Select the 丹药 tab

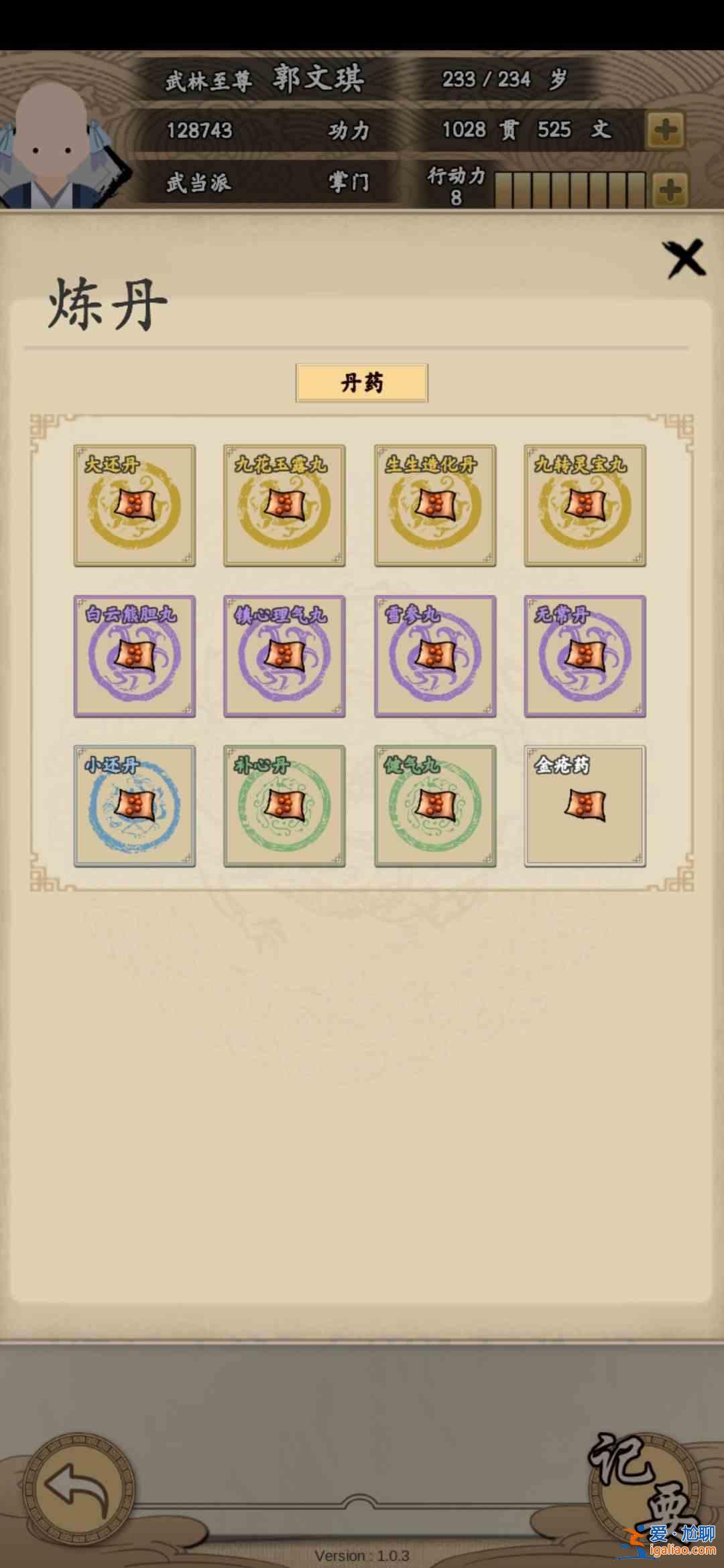point(361,383)
